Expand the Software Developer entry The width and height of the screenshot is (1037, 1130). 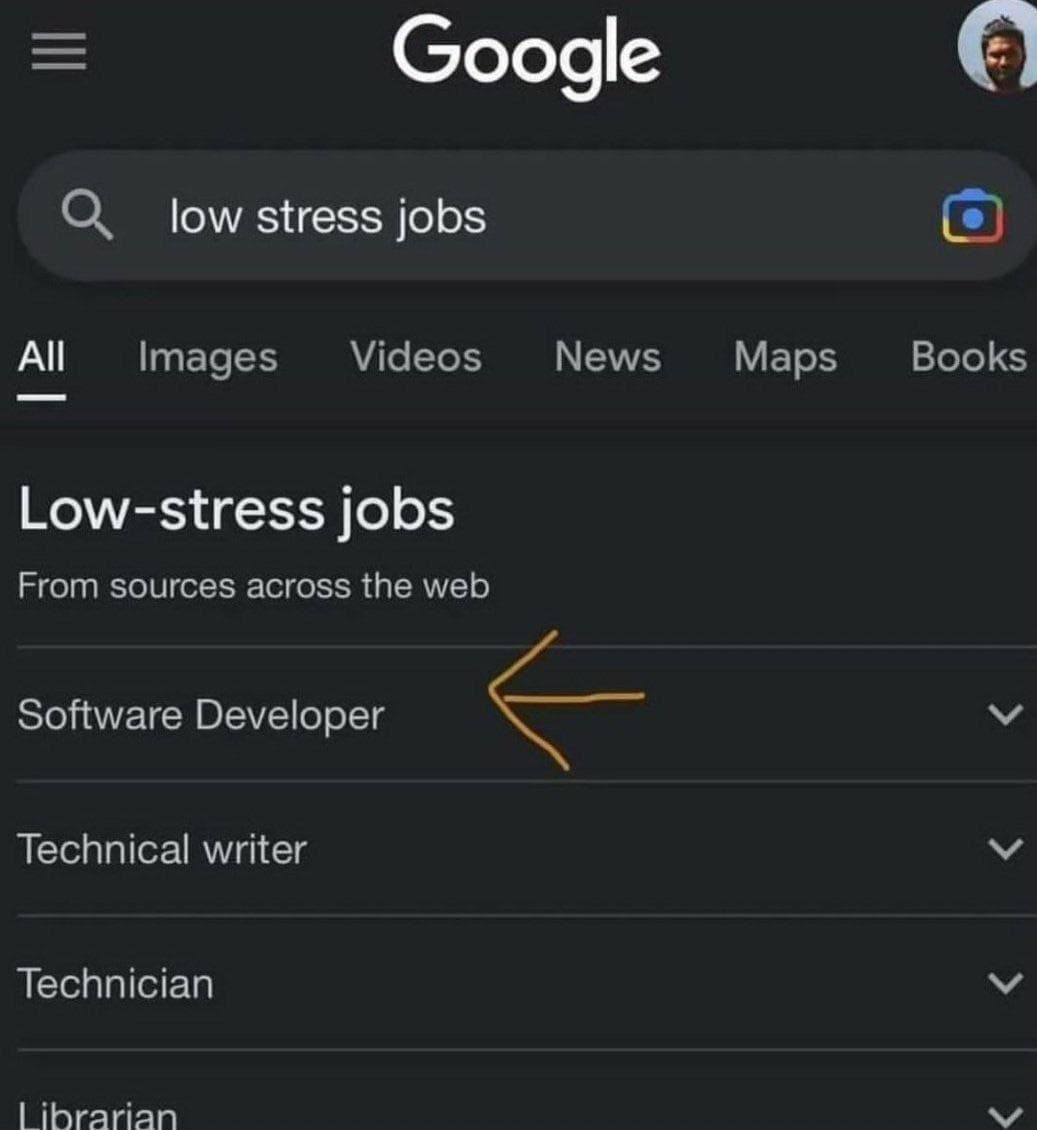pyautogui.click(x=1004, y=714)
